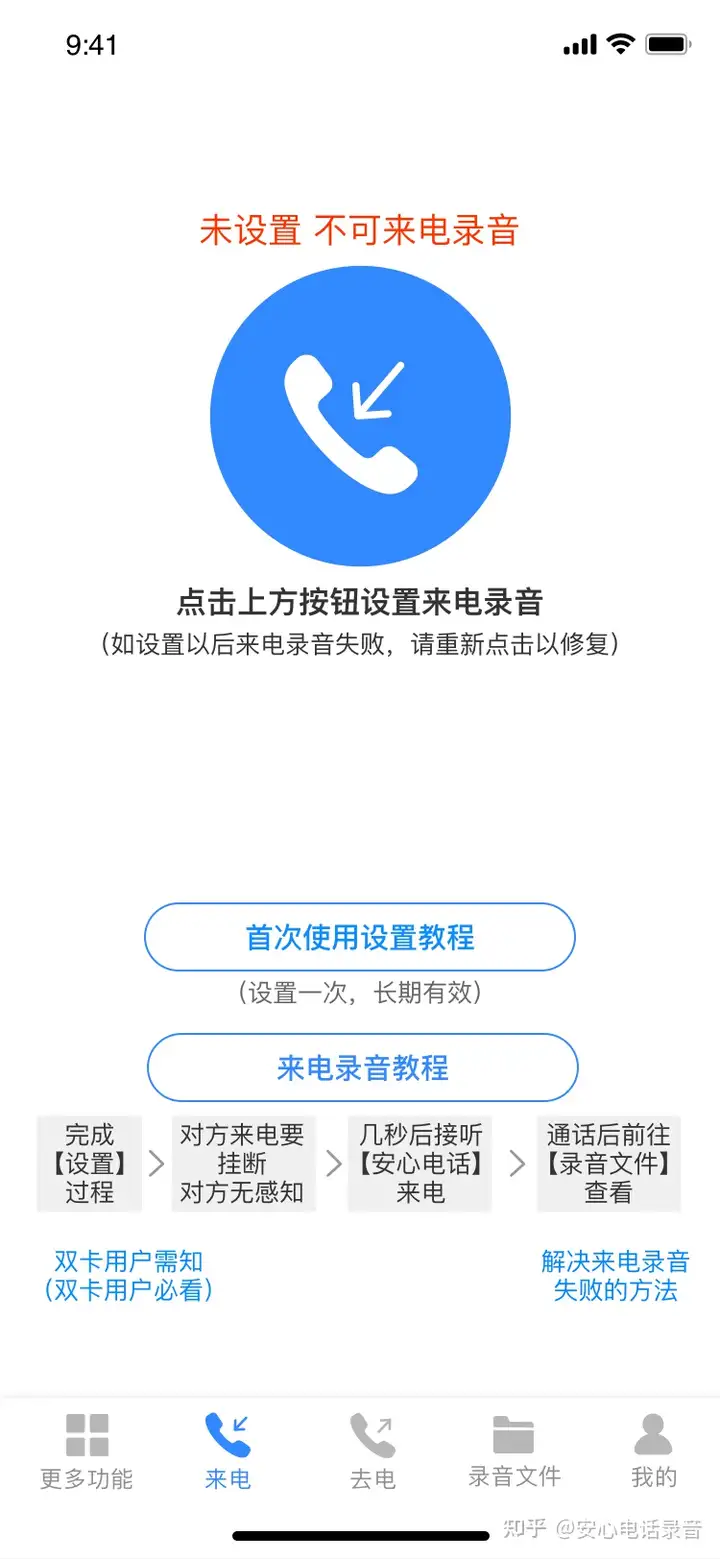Open 来电录音教程 tutorial
The width and height of the screenshot is (720, 1559).
click(x=362, y=1067)
